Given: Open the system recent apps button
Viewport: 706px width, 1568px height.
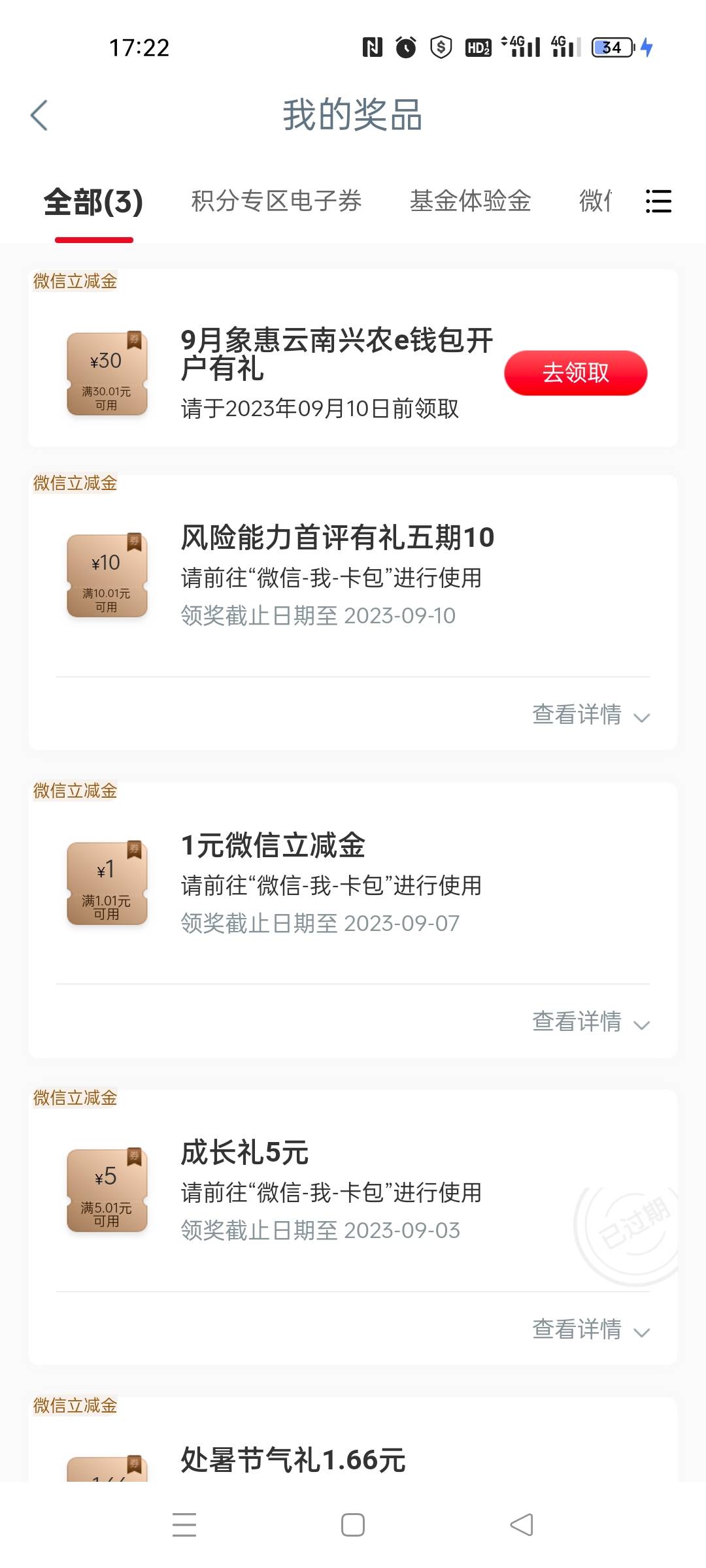Looking at the screenshot, I should click(x=184, y=1525).
